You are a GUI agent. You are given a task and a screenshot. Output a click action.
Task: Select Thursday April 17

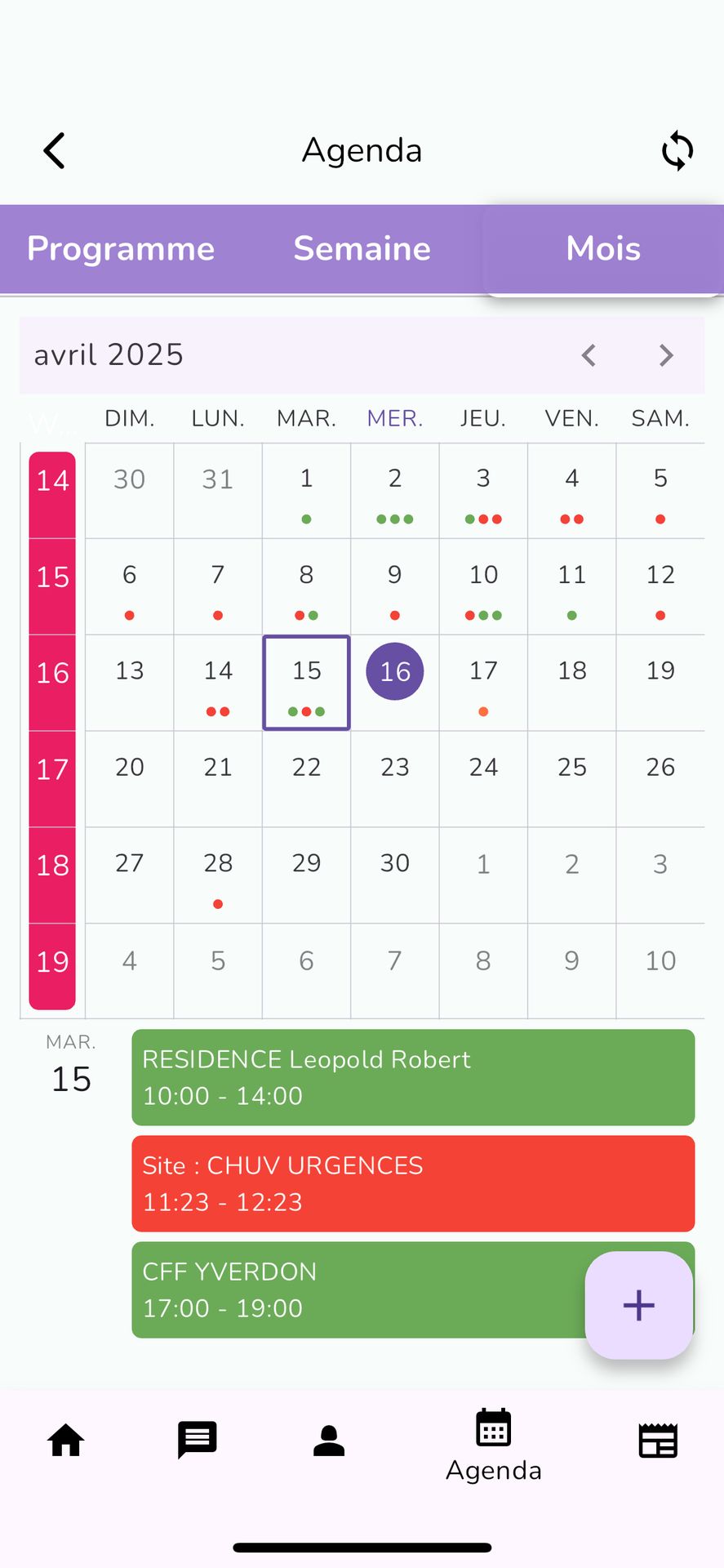pos(483,682)
